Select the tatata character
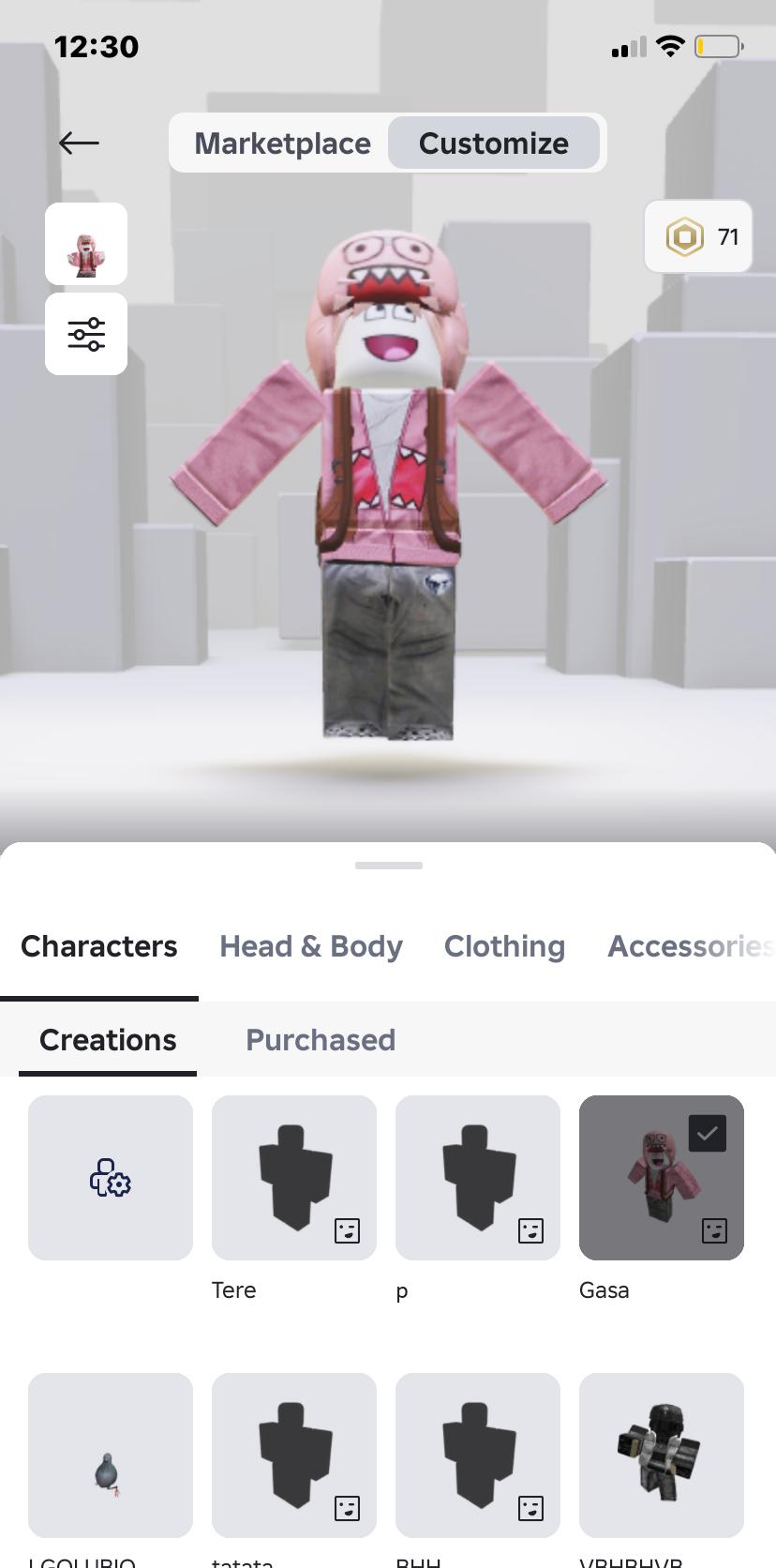This screenshot has height=1568, width=776. click(294, 1455)
